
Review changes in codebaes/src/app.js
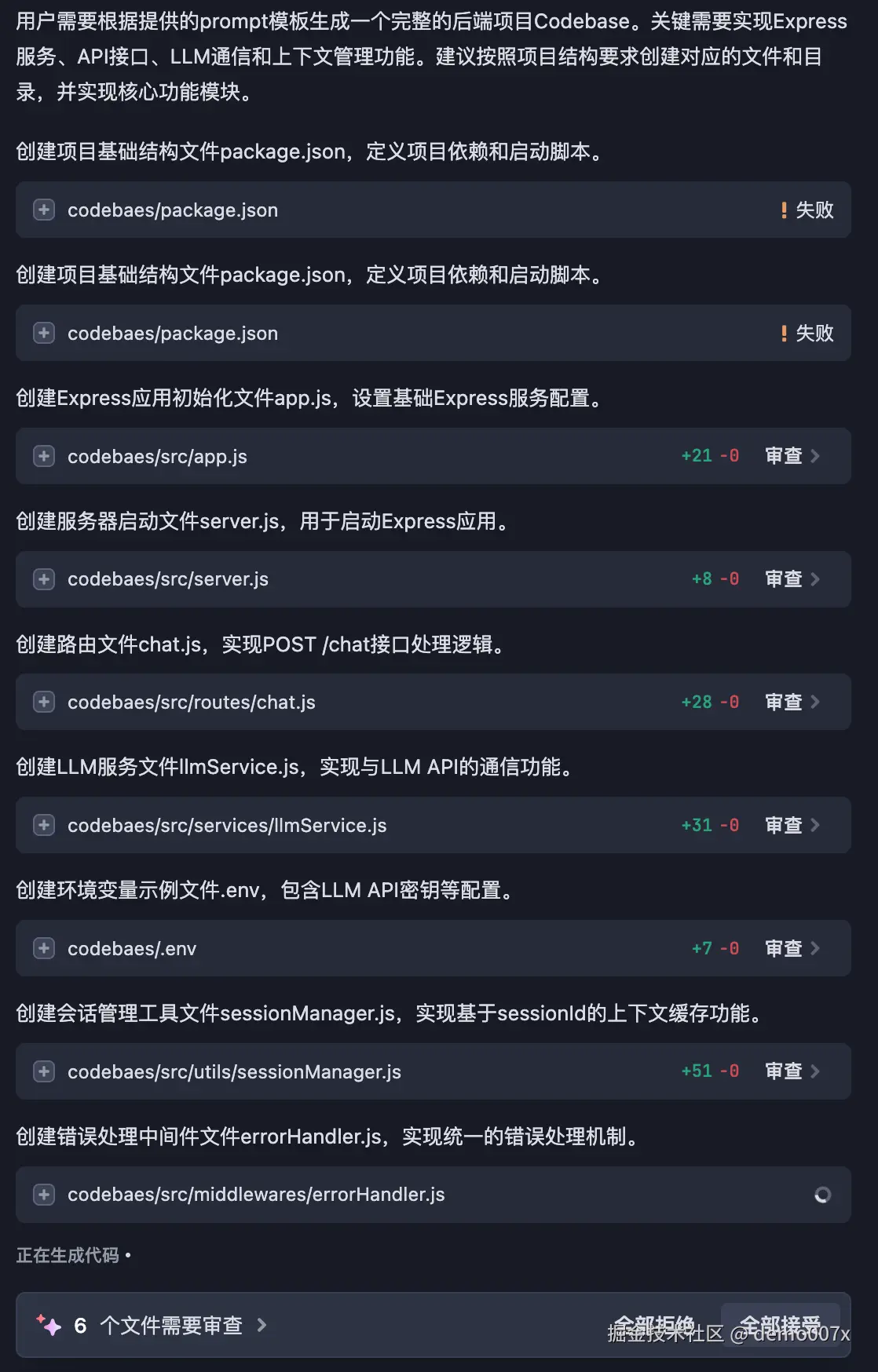click(x=792, y=456)
